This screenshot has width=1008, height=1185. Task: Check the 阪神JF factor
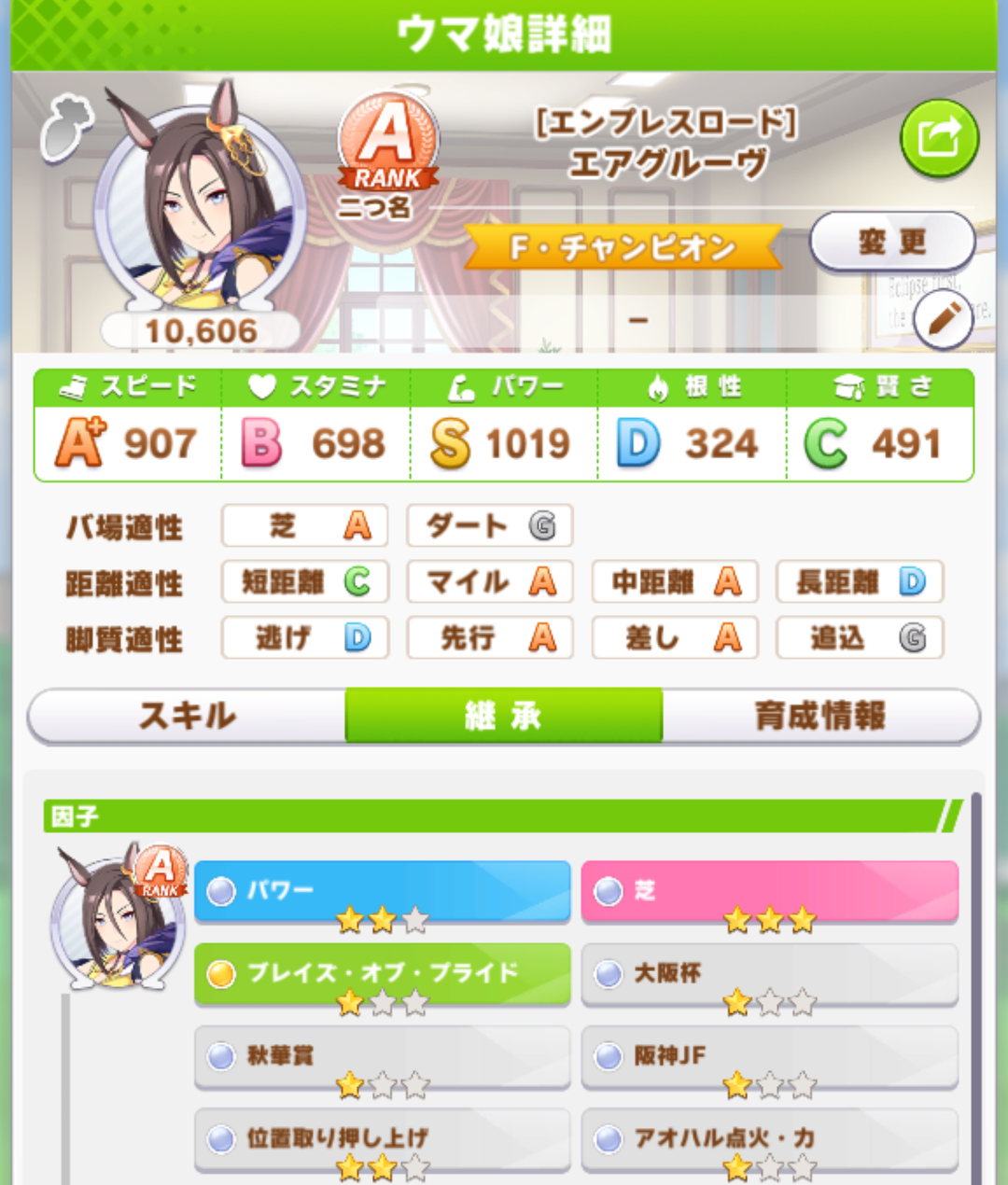pyautogui.click(x=769, y=1055)
